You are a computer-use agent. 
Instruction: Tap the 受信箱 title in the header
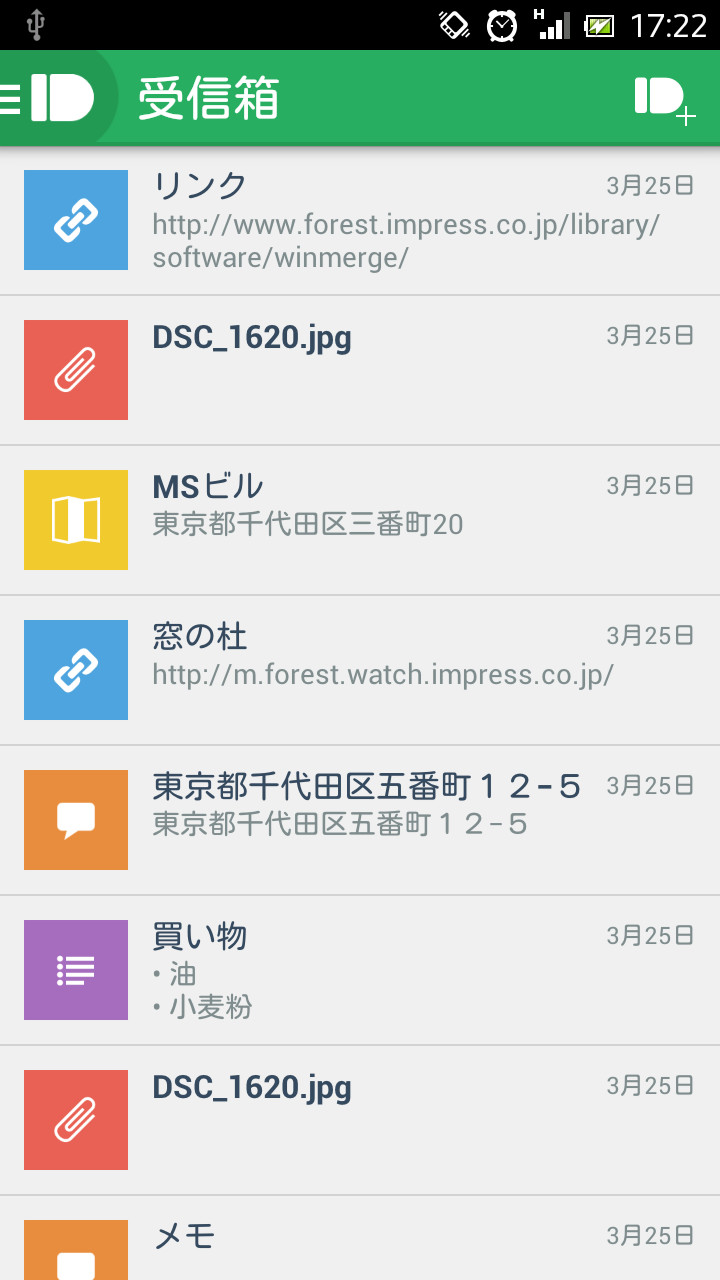click(210, 97)
